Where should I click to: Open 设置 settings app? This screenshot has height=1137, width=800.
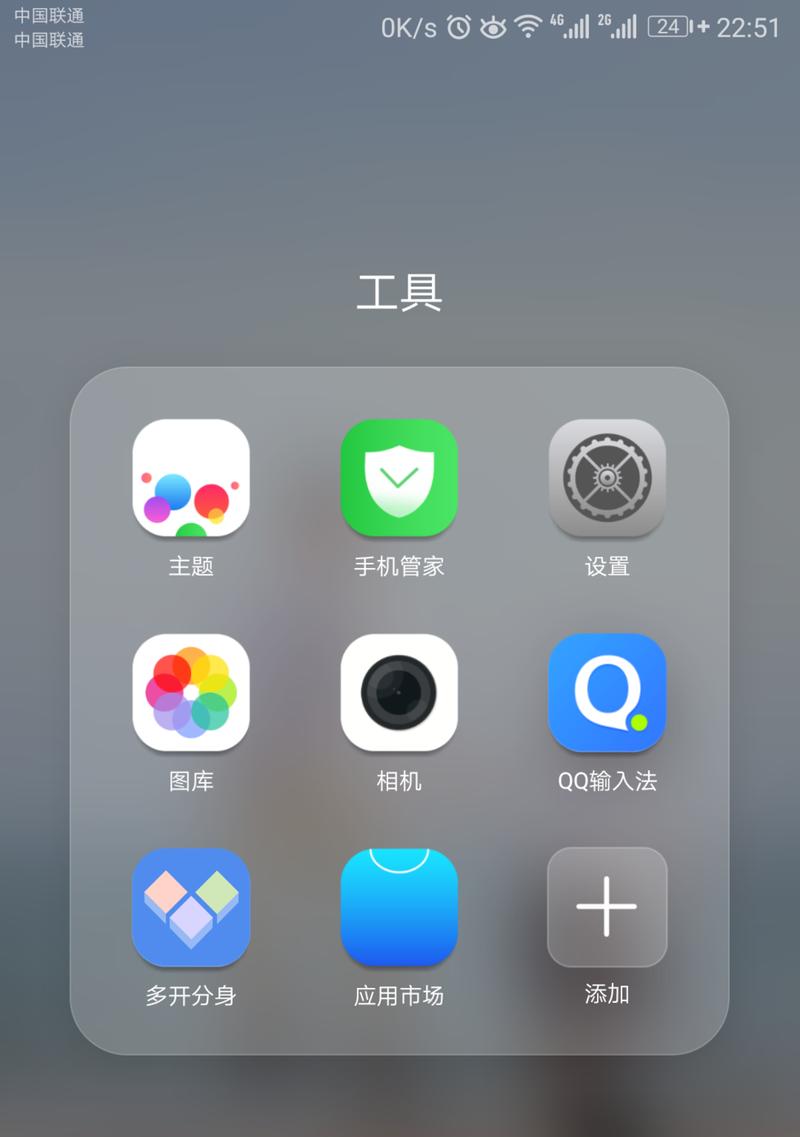(x=607, y=478)
